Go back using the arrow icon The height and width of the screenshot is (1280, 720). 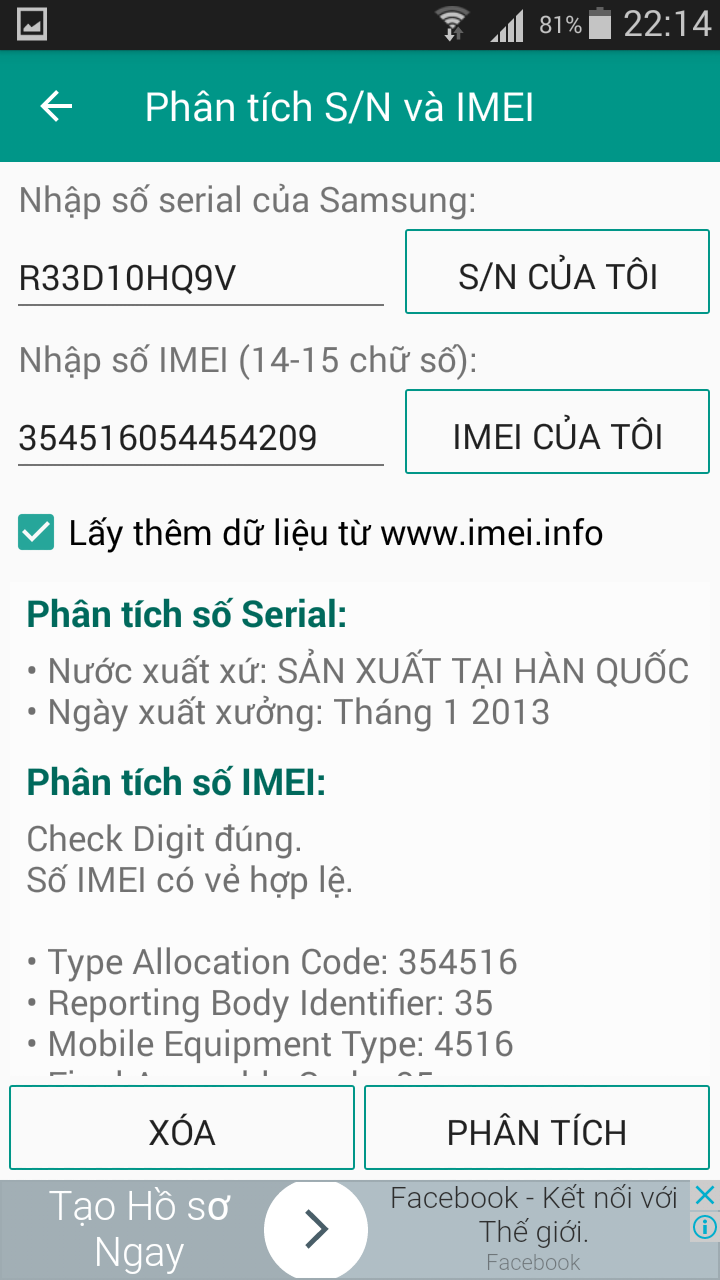pyautogui.click(x=57, y=107)
